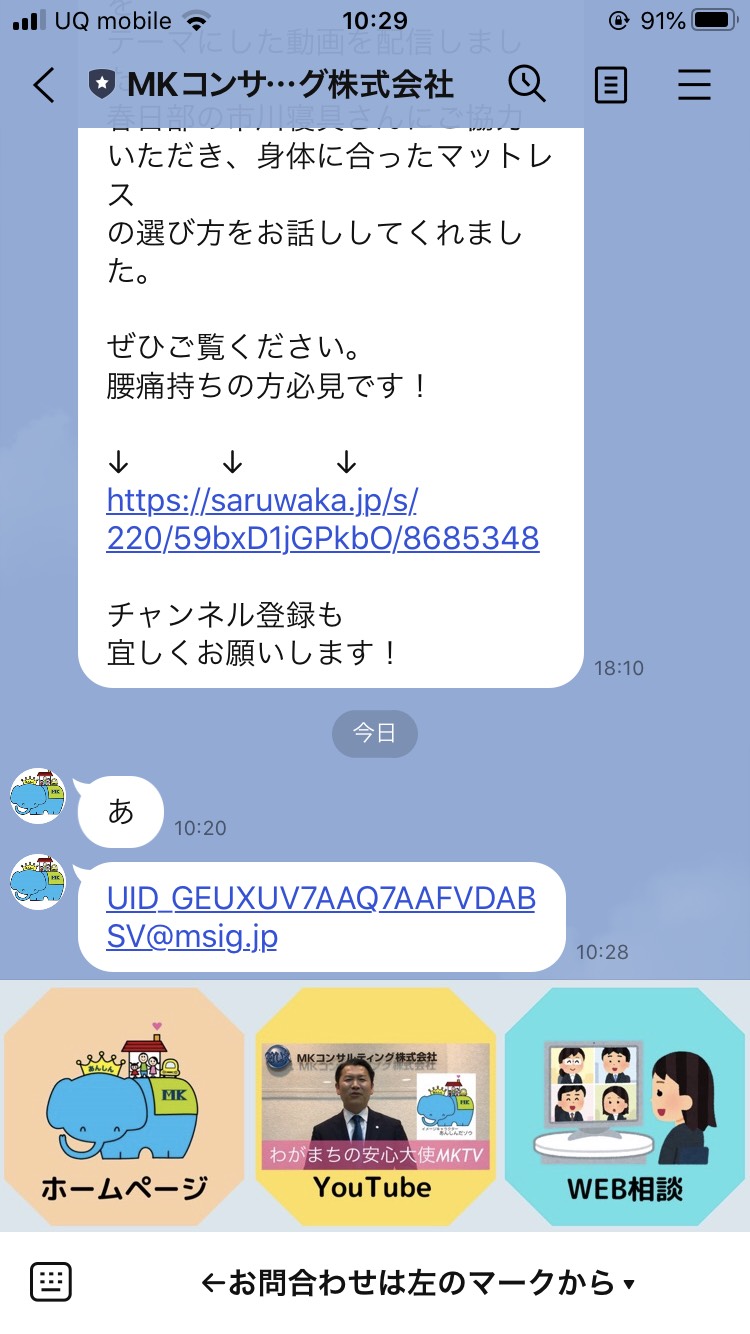View the avatar beside the あ message
The width and height of the screenshot is (750, 1334).
coord(38,796)
